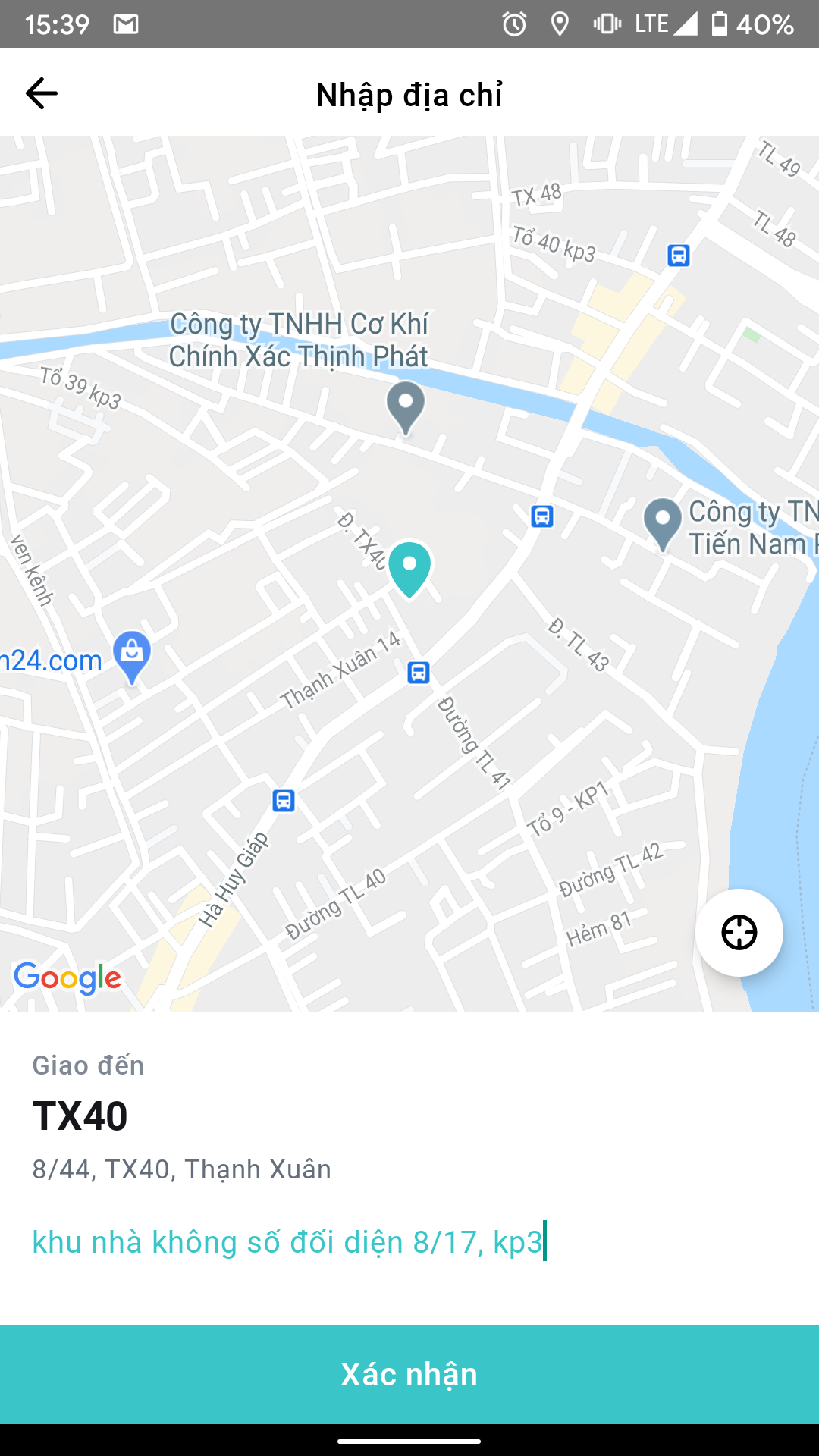Select the Công ty TN Tiến Nam map pin
Image resolution: width=819 pixels, height=1456 pixels.
click(x=663, y=522)
